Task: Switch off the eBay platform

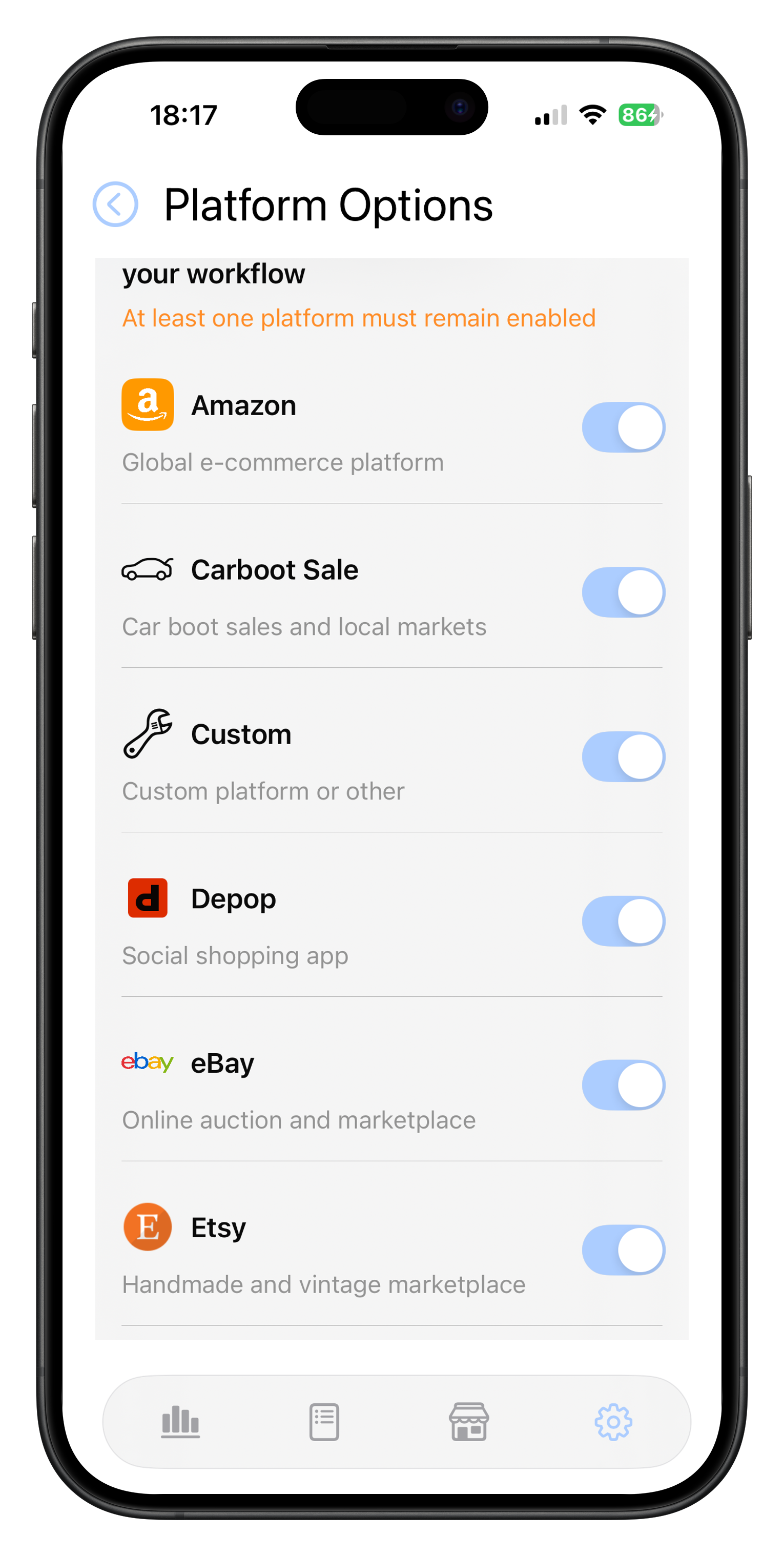Action: [623, 1085]
